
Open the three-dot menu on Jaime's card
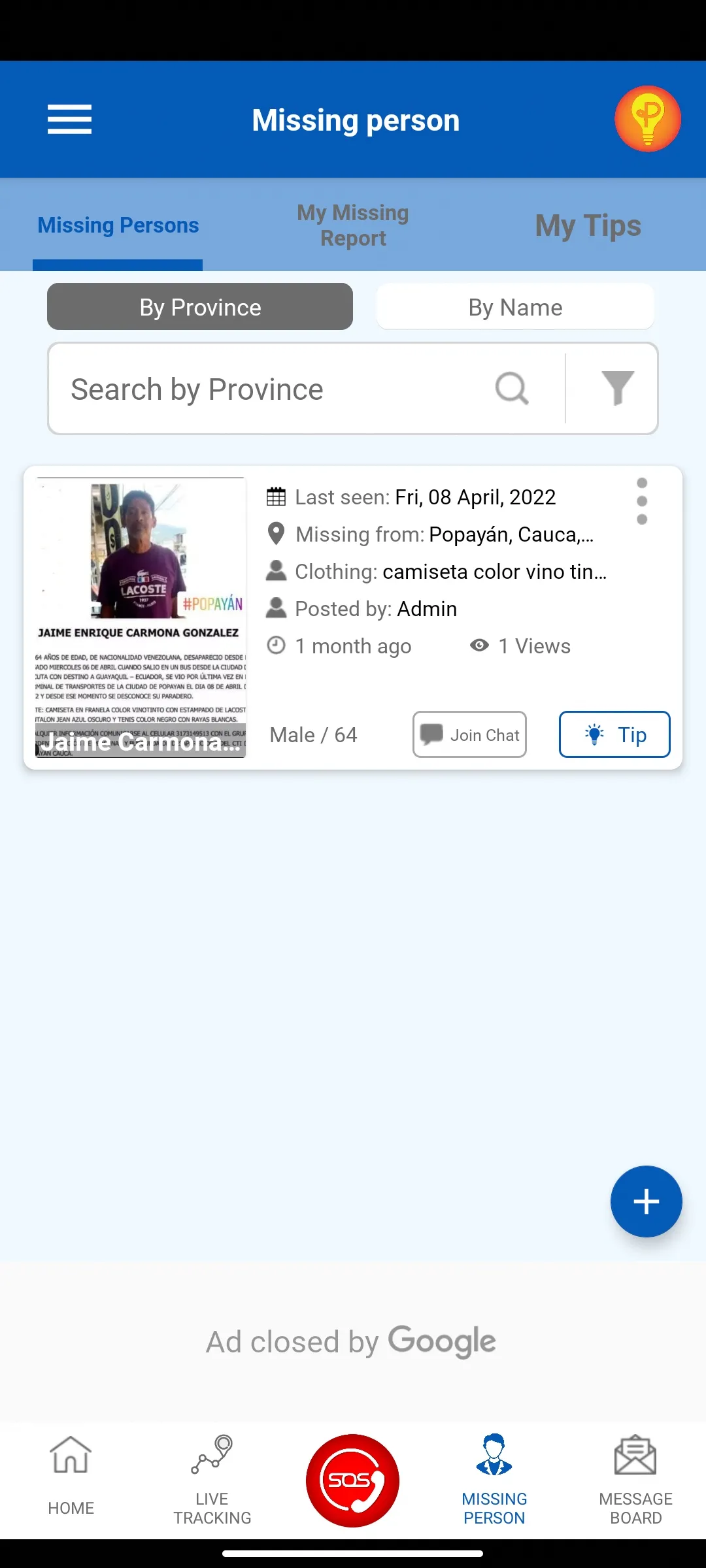point(642,501)
